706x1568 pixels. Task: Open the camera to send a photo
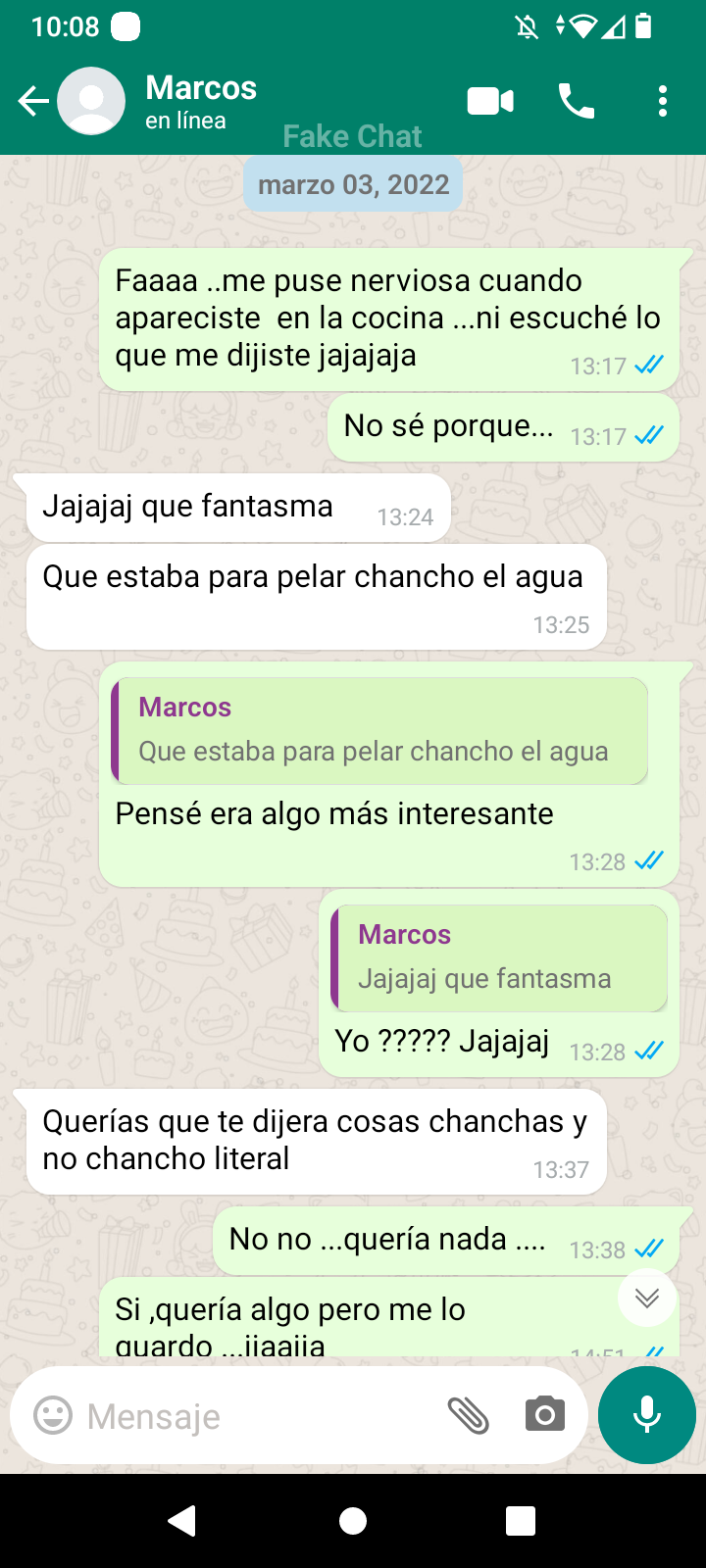[x=544, y=1416]
